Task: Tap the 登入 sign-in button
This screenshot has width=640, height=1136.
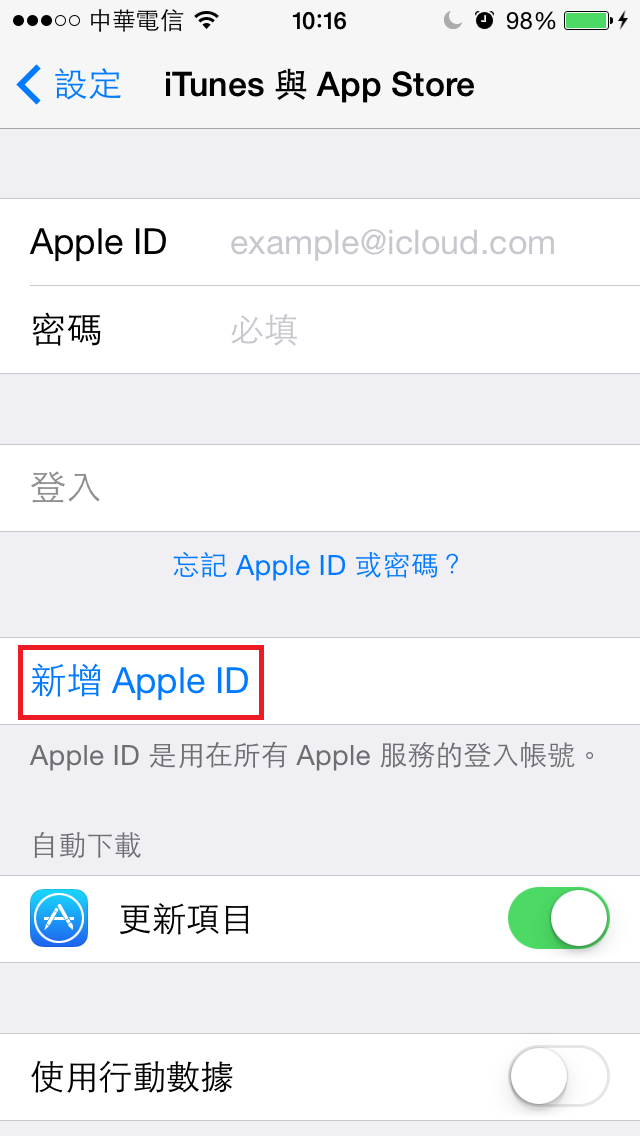Action: point(66,488)
